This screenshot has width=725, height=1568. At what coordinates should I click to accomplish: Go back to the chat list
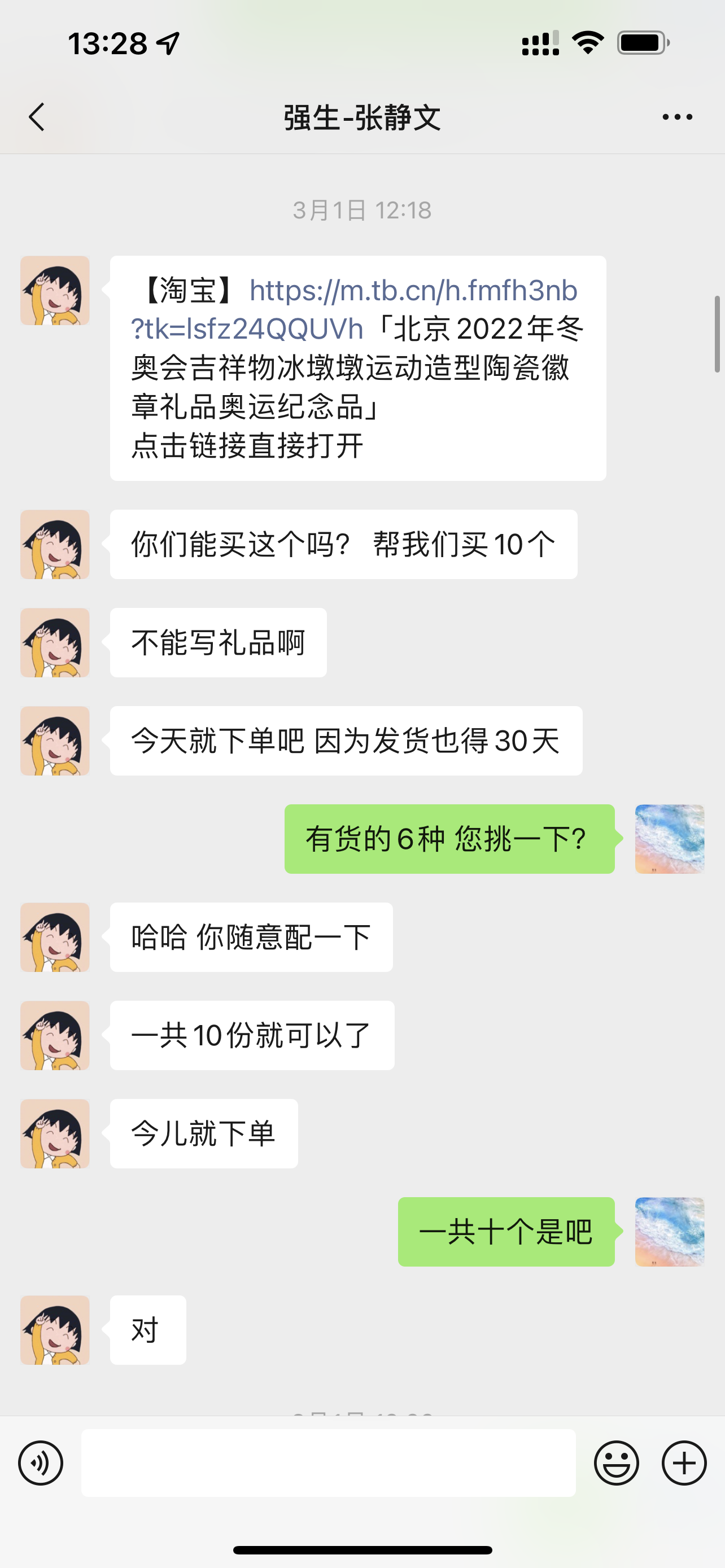(37, 117)
